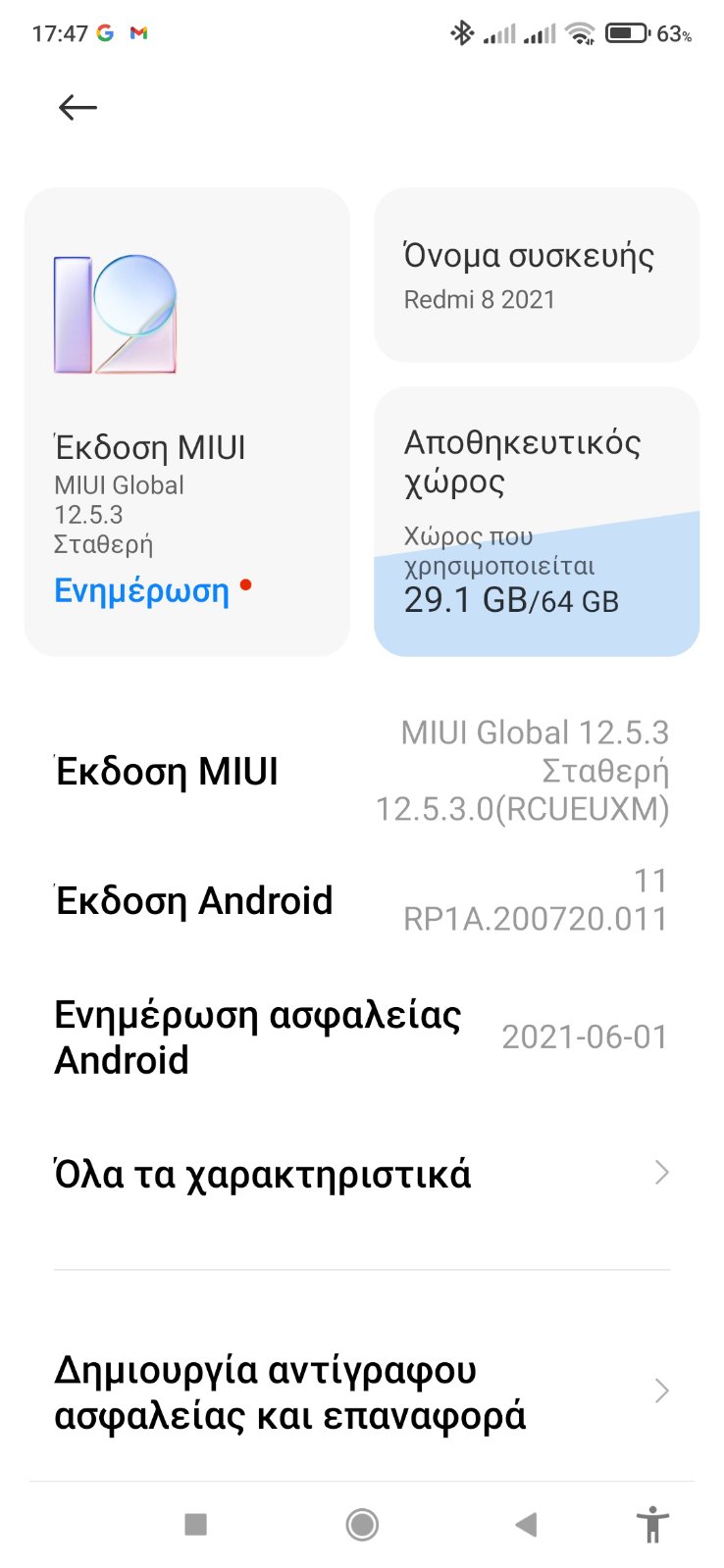Tap the Έκδοση Android row
The height and width of the screenshot is (1568, 724).
point(361,900)
